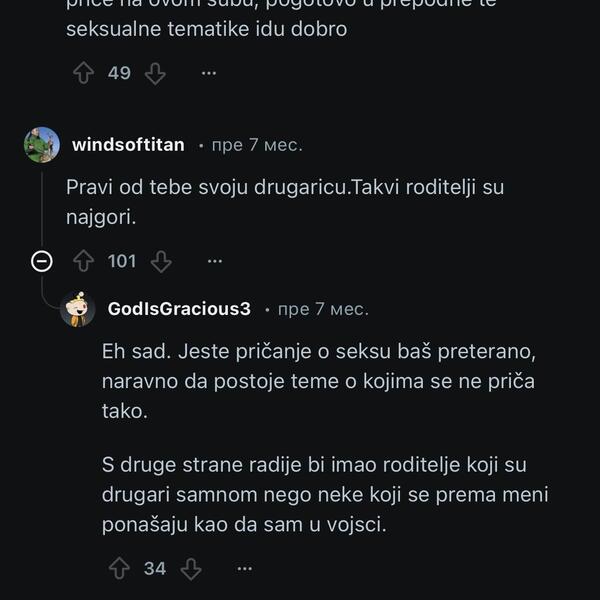The width and height of the screenshot is (600, 600).
Task: Upvote GodIsGracious3's reply
Action: coord(119,568)
